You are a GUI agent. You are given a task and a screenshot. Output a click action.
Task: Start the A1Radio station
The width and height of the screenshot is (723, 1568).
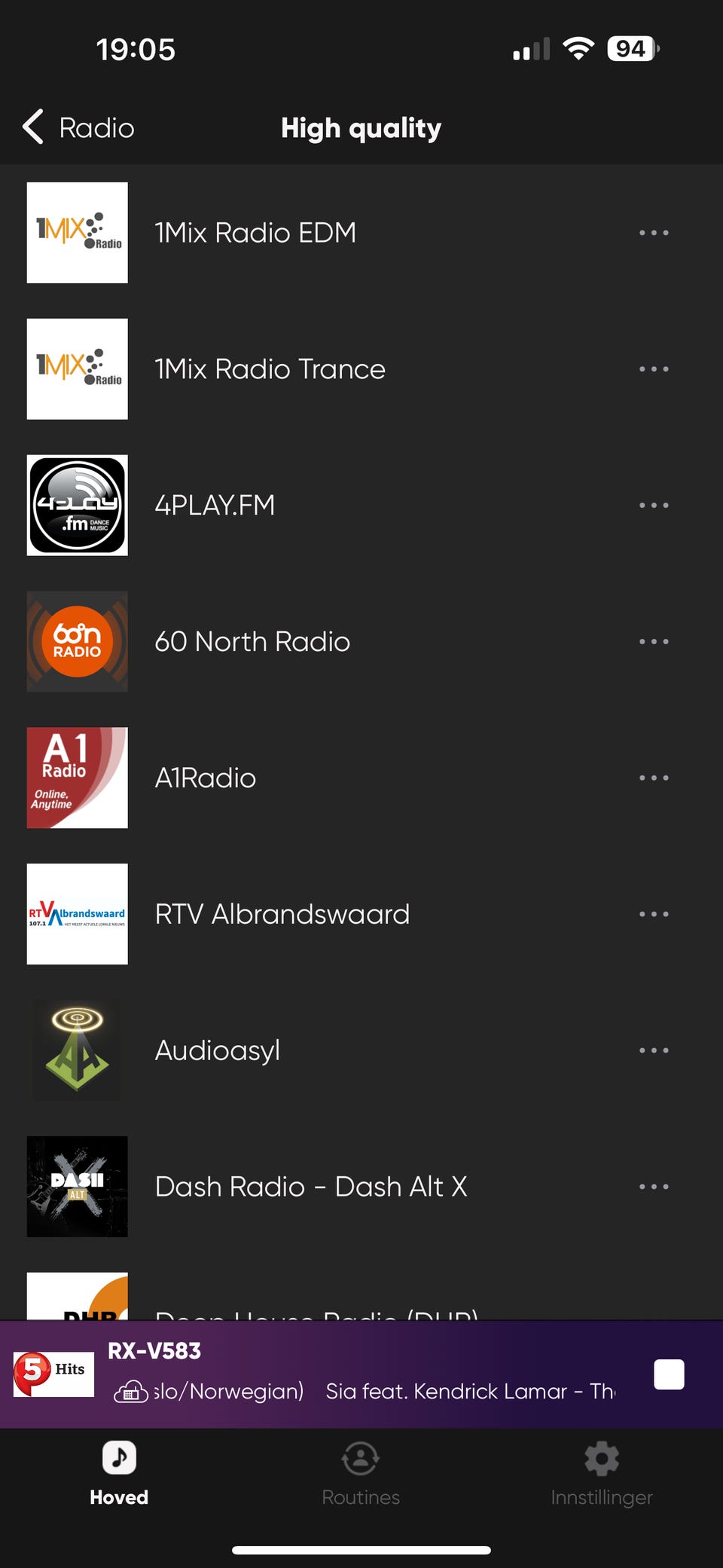click(x=205, y=778)
